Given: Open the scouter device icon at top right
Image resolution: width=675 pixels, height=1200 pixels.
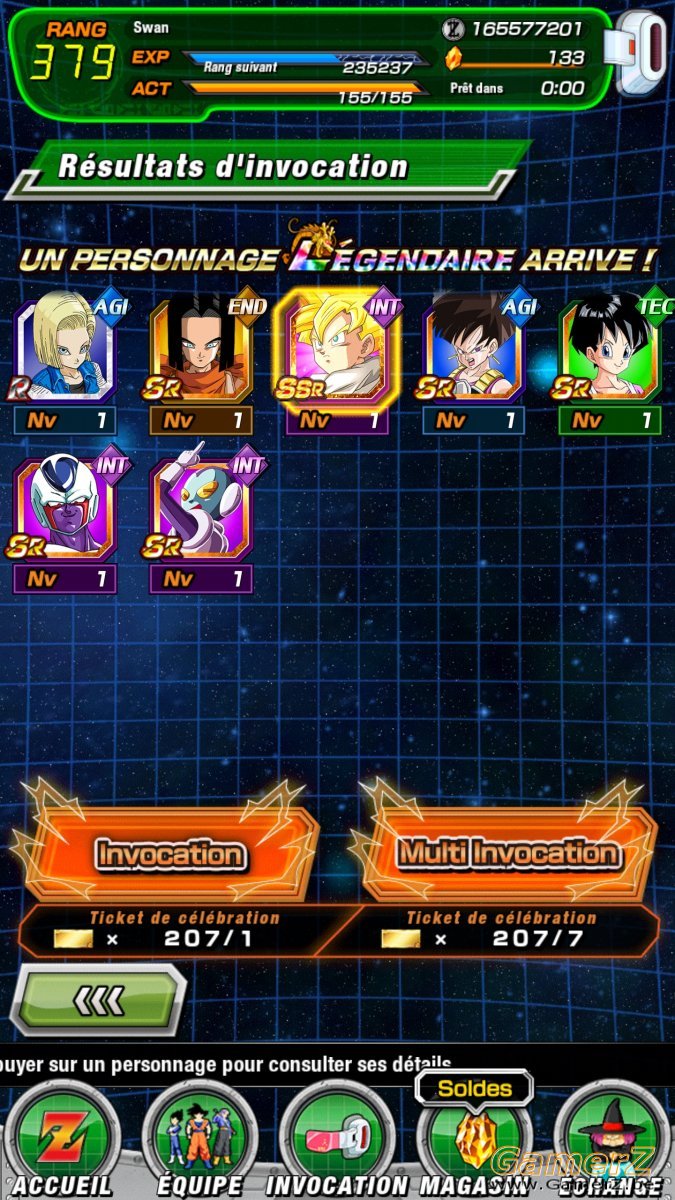Looking at the screenshot, I should point(643,53).
